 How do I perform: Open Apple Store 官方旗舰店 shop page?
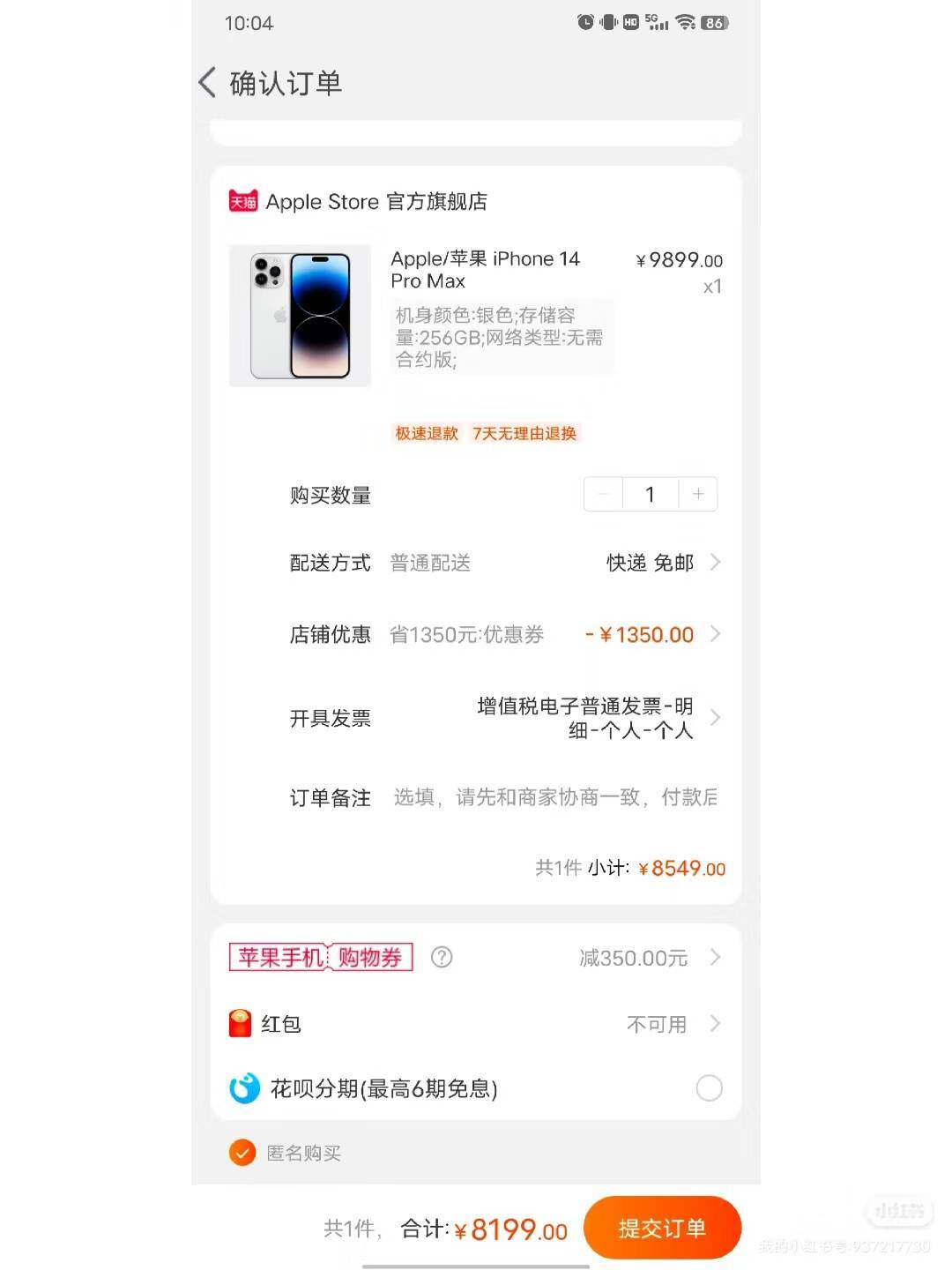click(x=376, y=202)
